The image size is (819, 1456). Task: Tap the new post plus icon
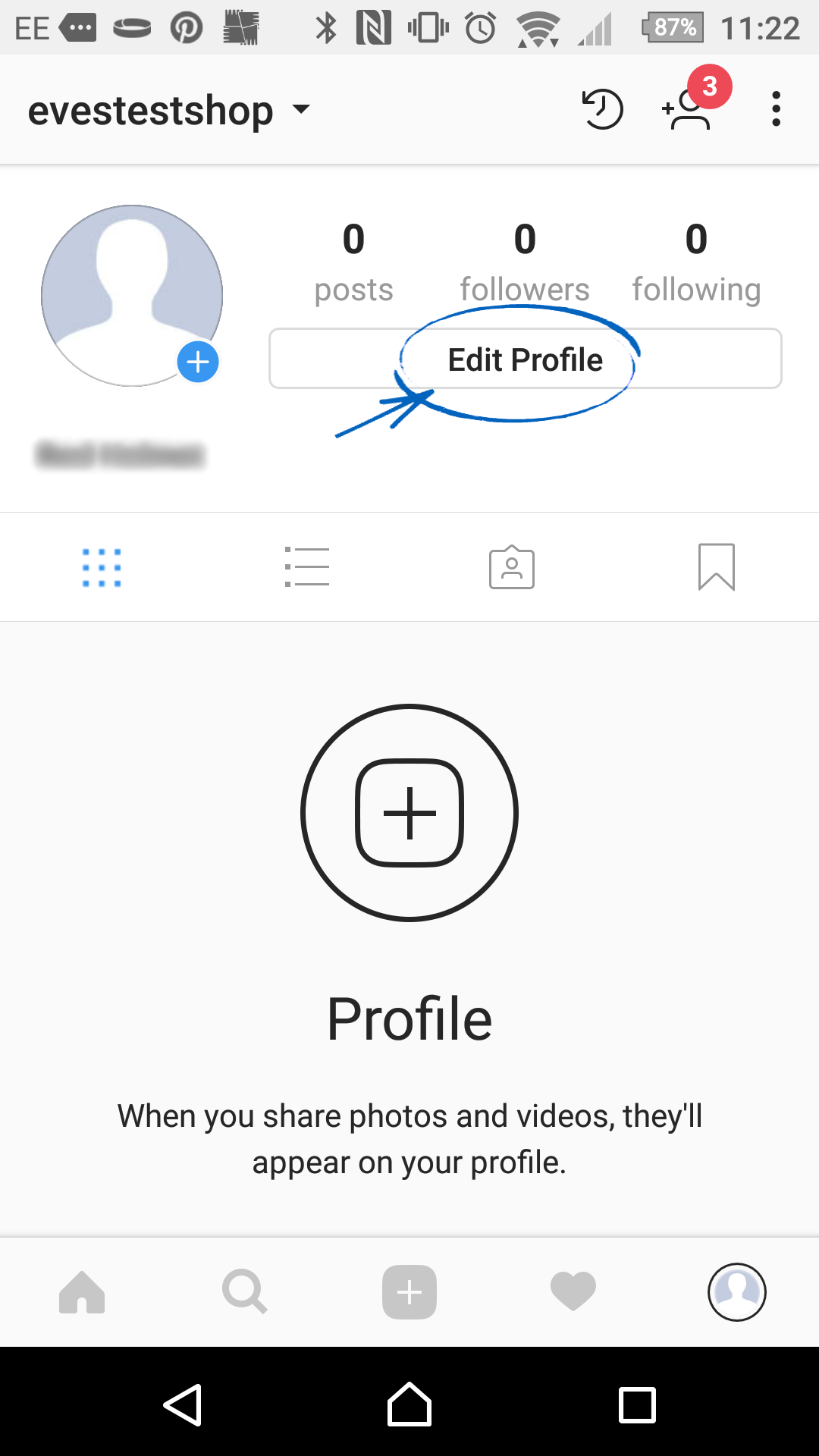[409, 1292]
